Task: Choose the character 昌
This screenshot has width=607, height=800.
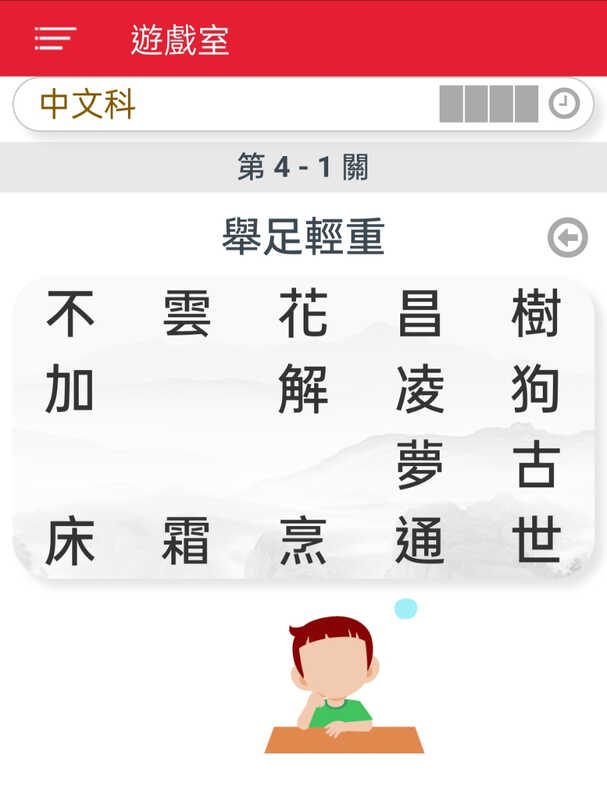Action: click(420, 313)
